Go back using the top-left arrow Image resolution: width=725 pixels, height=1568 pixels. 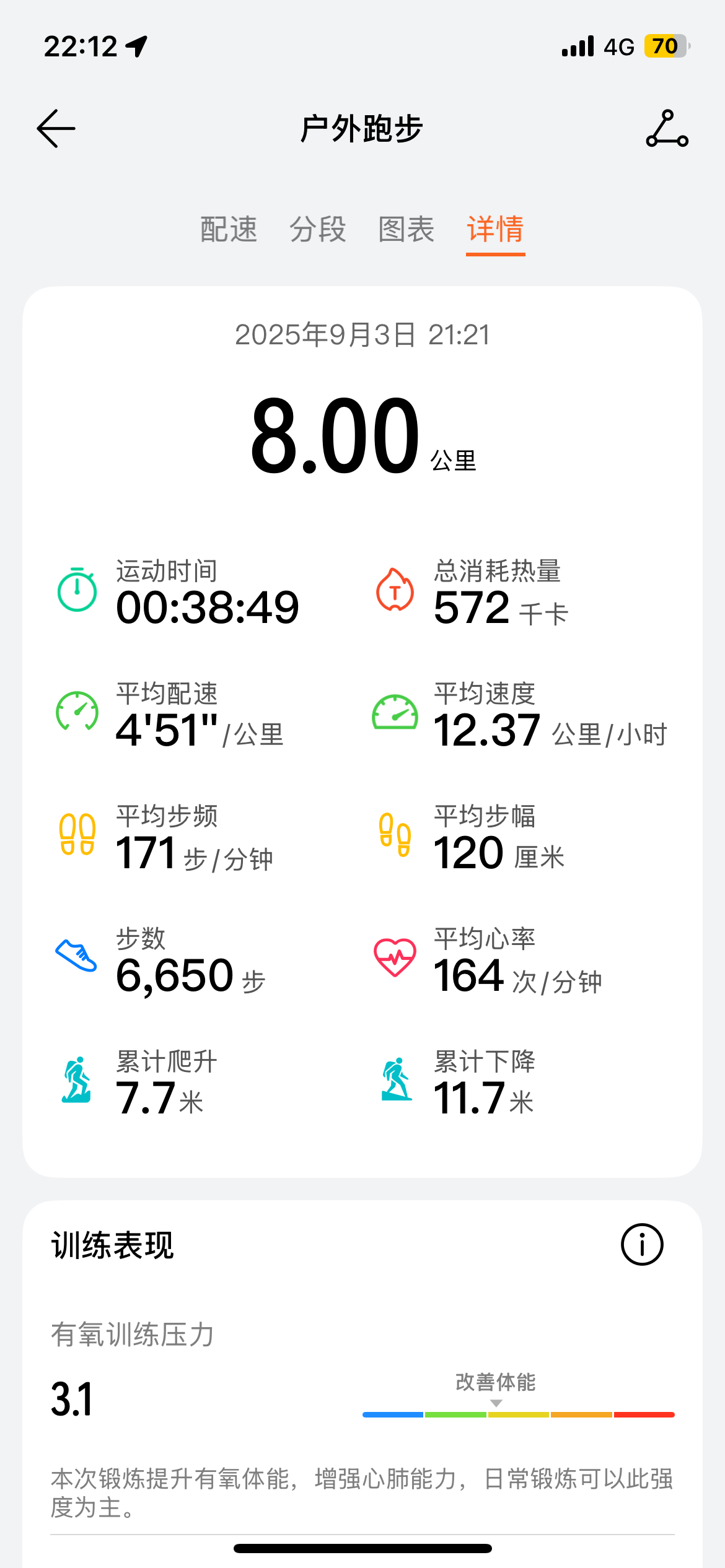[x=56, y=129]
